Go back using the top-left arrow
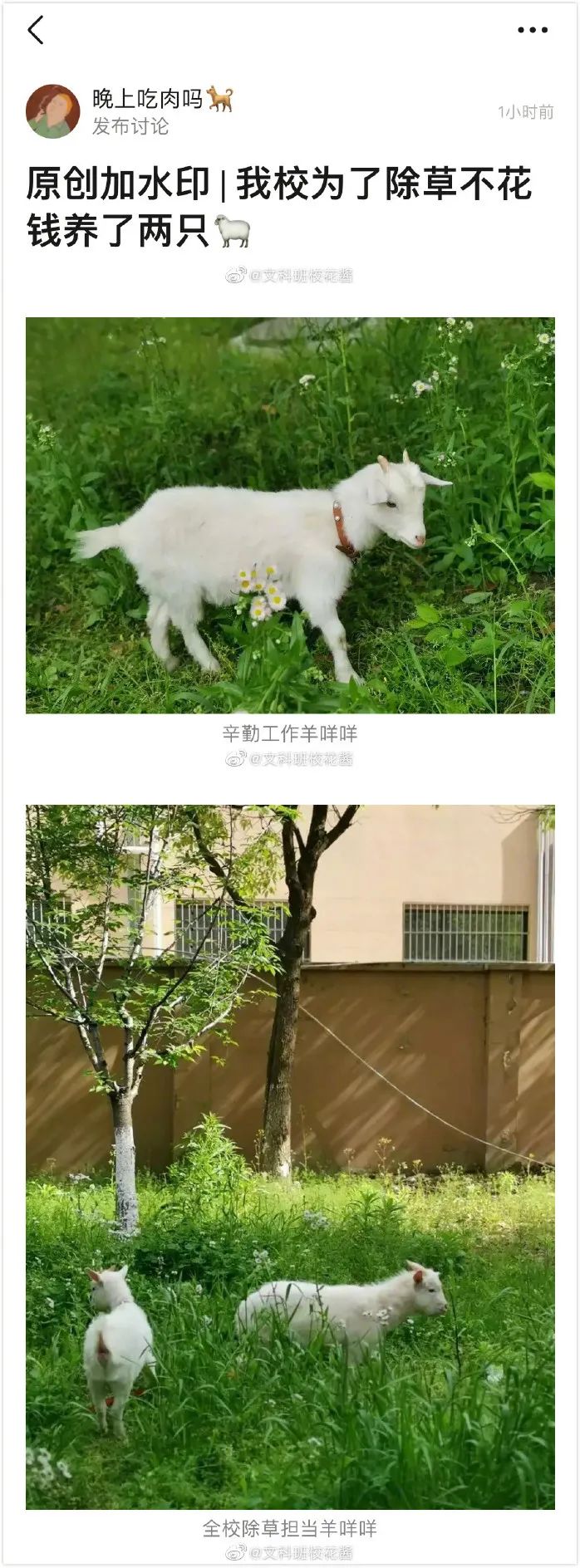 [x=35, y=31]
